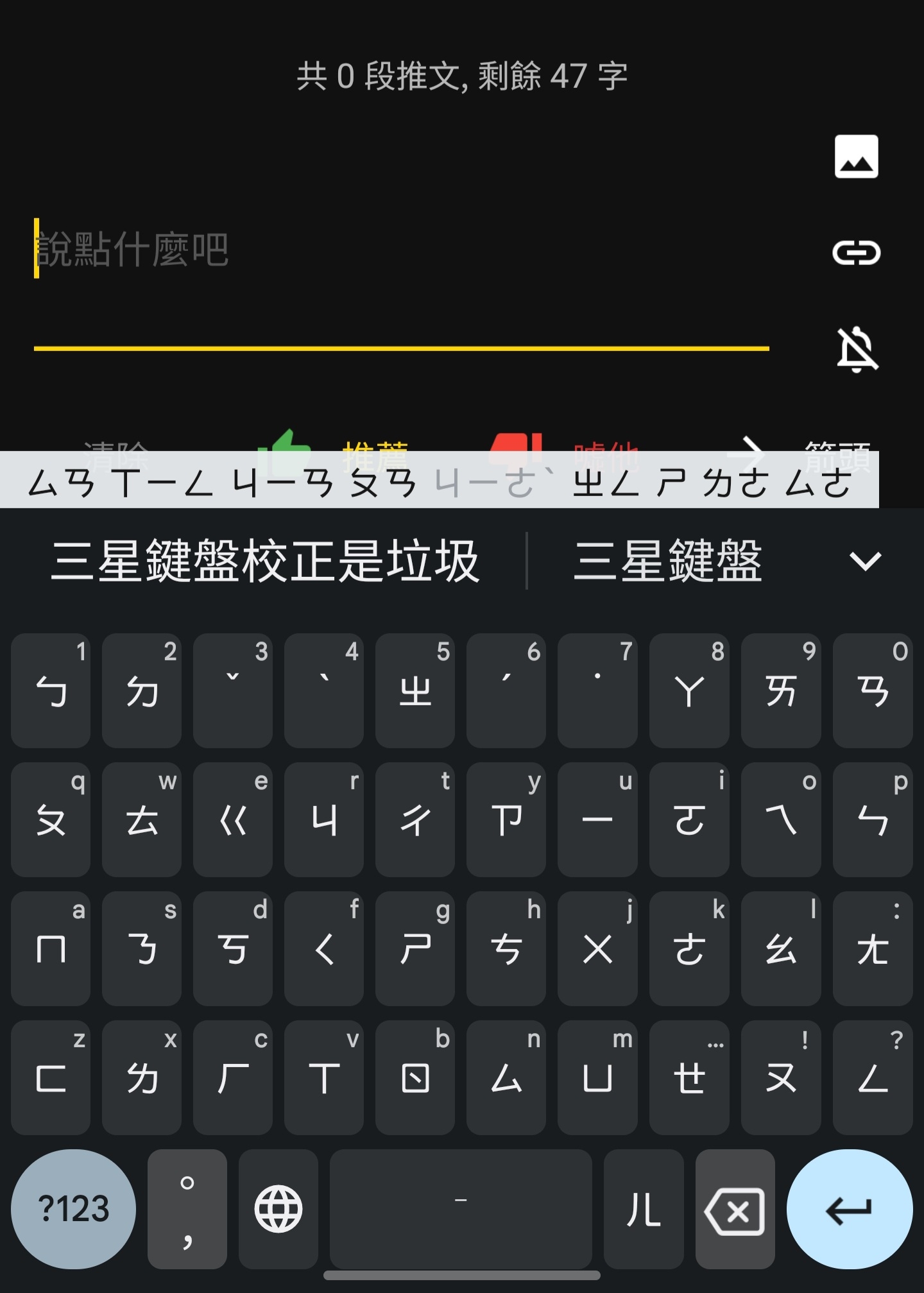Tap the ㄥ key
Viewport: 924px width, 1293px height.
click(x=873, y=1077)
